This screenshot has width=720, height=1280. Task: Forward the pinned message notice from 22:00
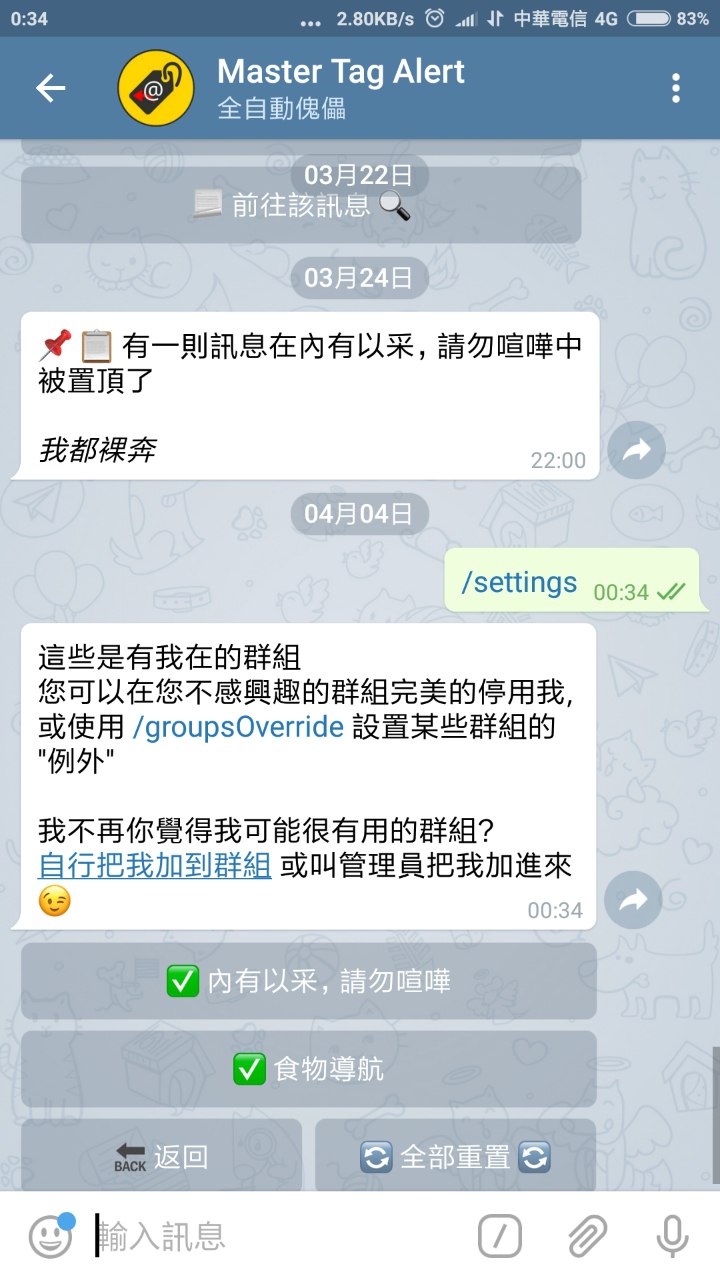[x=636, y=450]
